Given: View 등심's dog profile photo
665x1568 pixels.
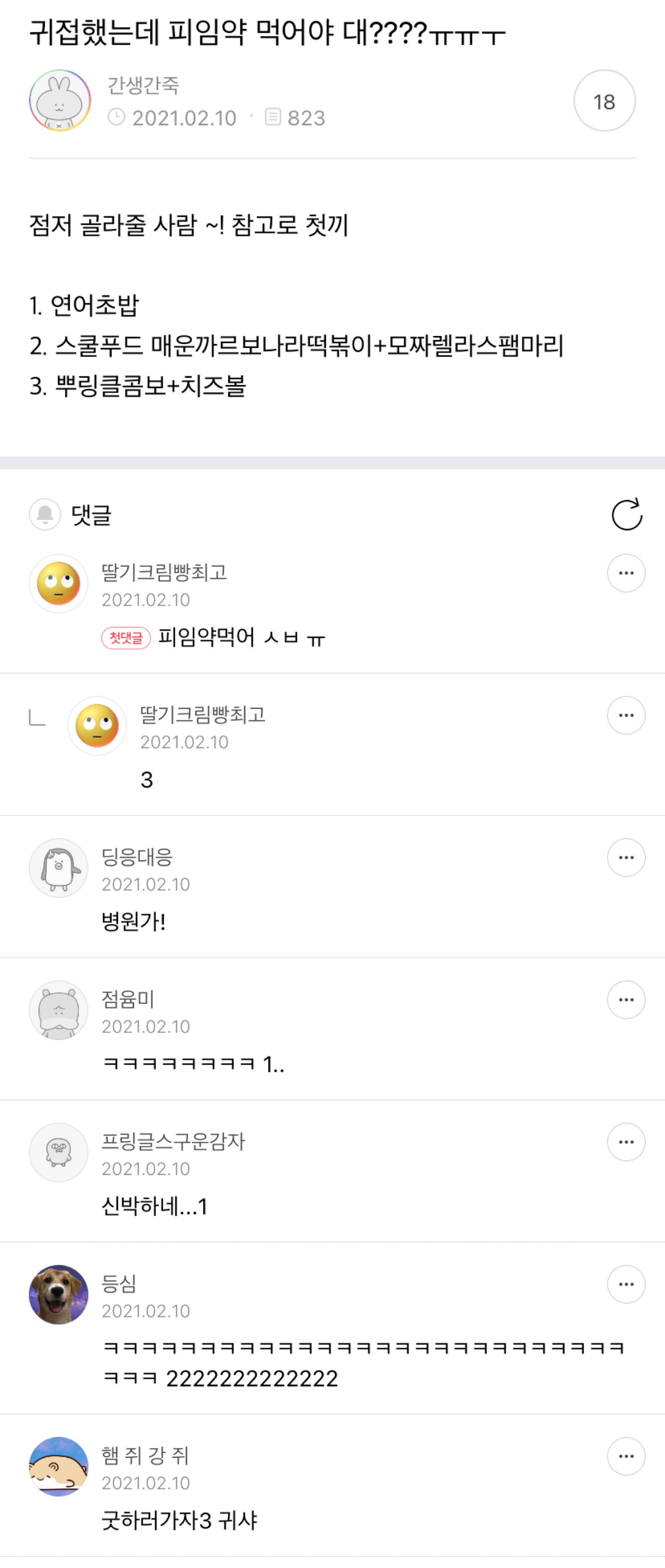Looking at the screenshot, I should [59, 1295].
